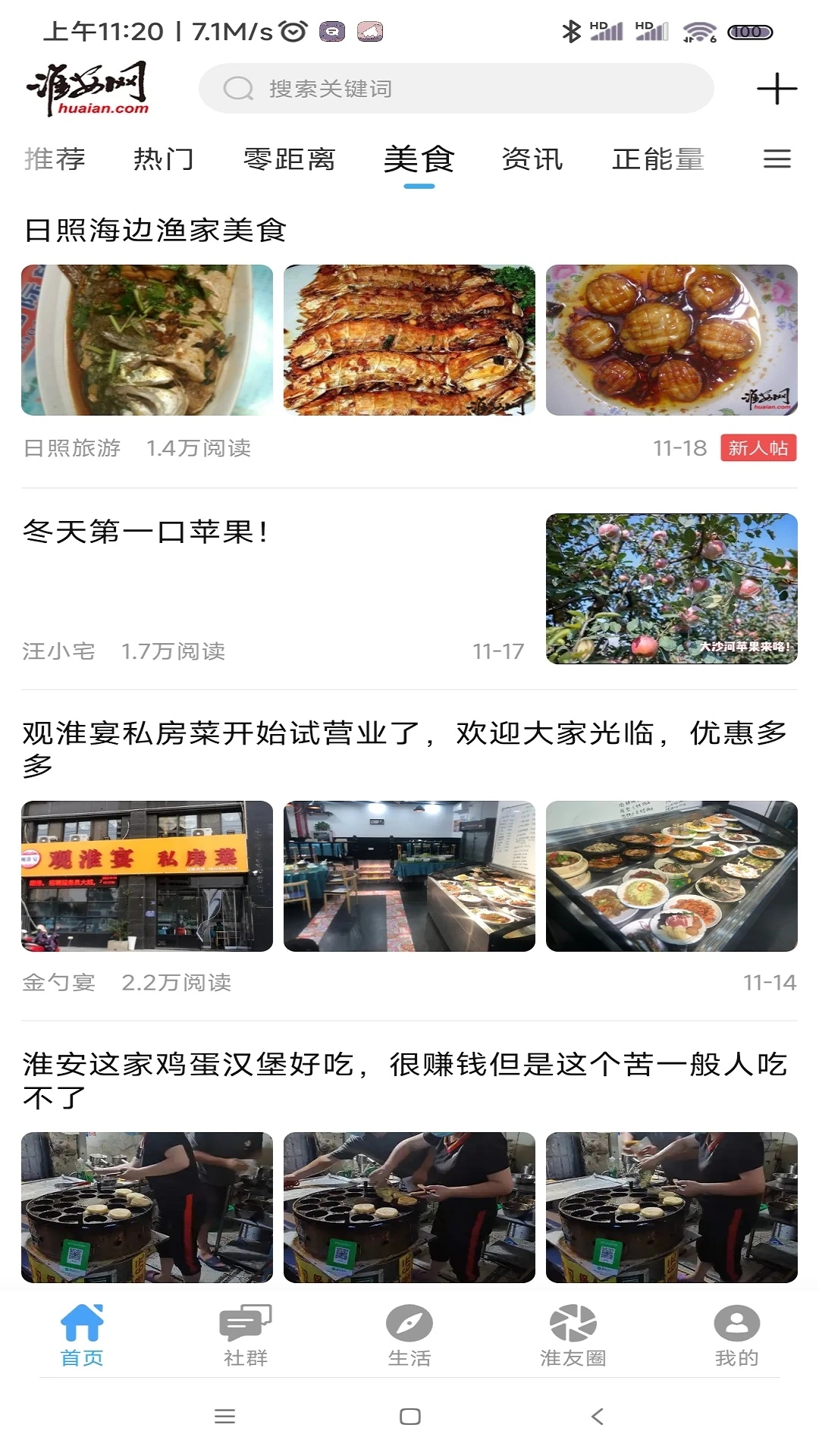Open the channel list hamburger menu
This screenshot has height=1456, width=819.
[777, 159]
